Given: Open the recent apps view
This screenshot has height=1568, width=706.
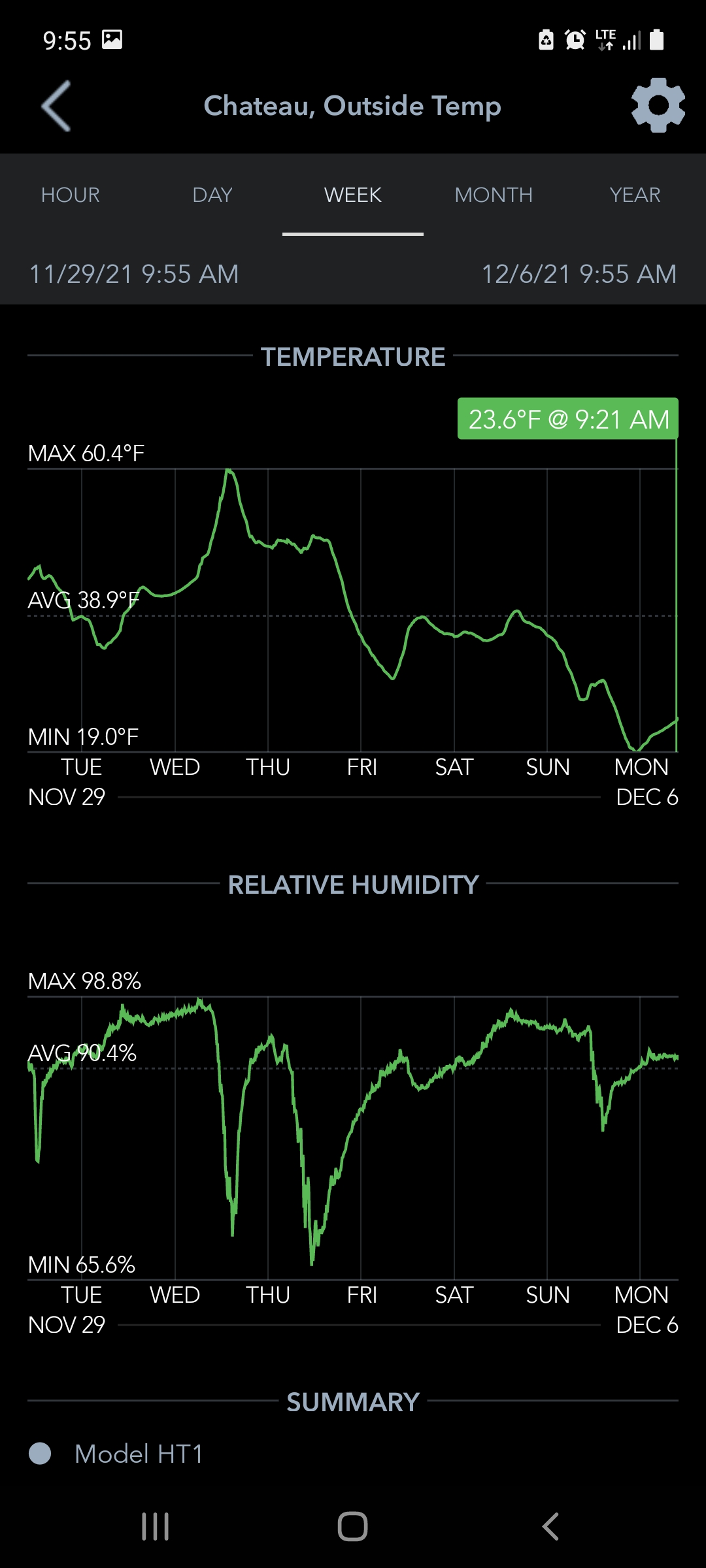Looking at the screenshot, I should point(156,1527).
